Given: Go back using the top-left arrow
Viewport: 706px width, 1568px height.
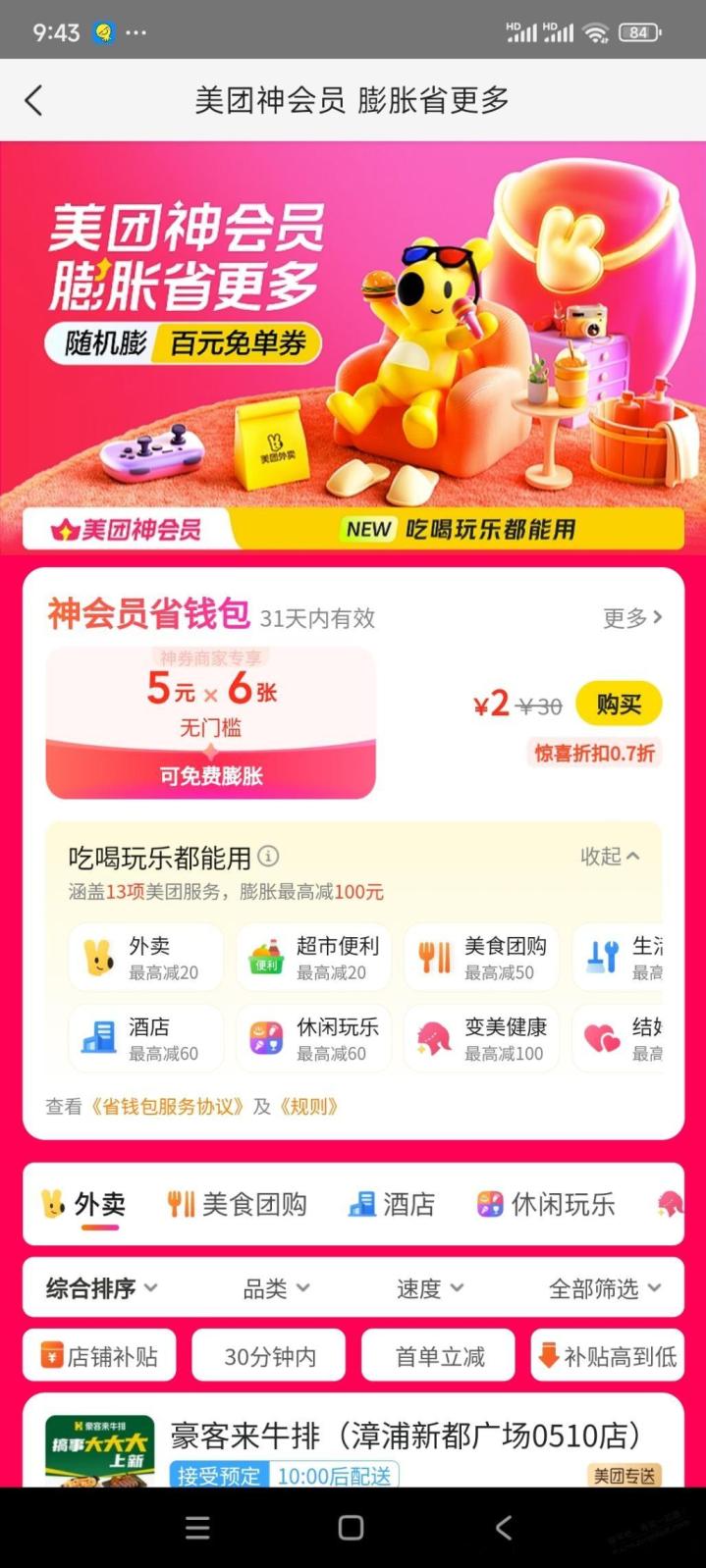Looking at the screenshot, I should click(34, 100).
